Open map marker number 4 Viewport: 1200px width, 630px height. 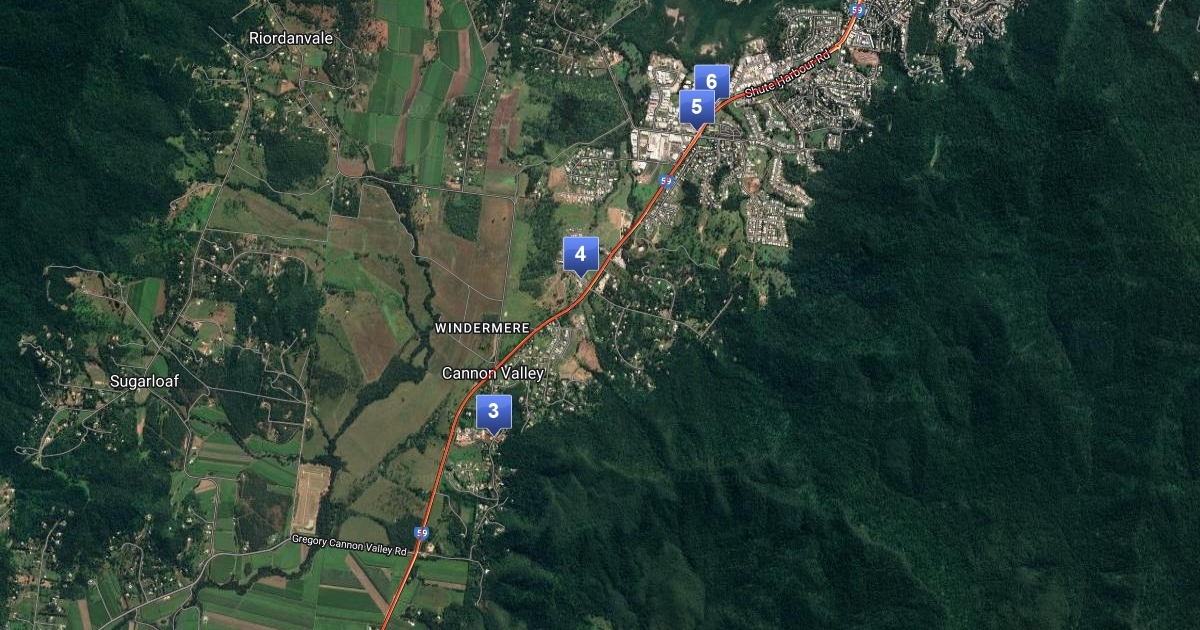click(x=580, y=254)
